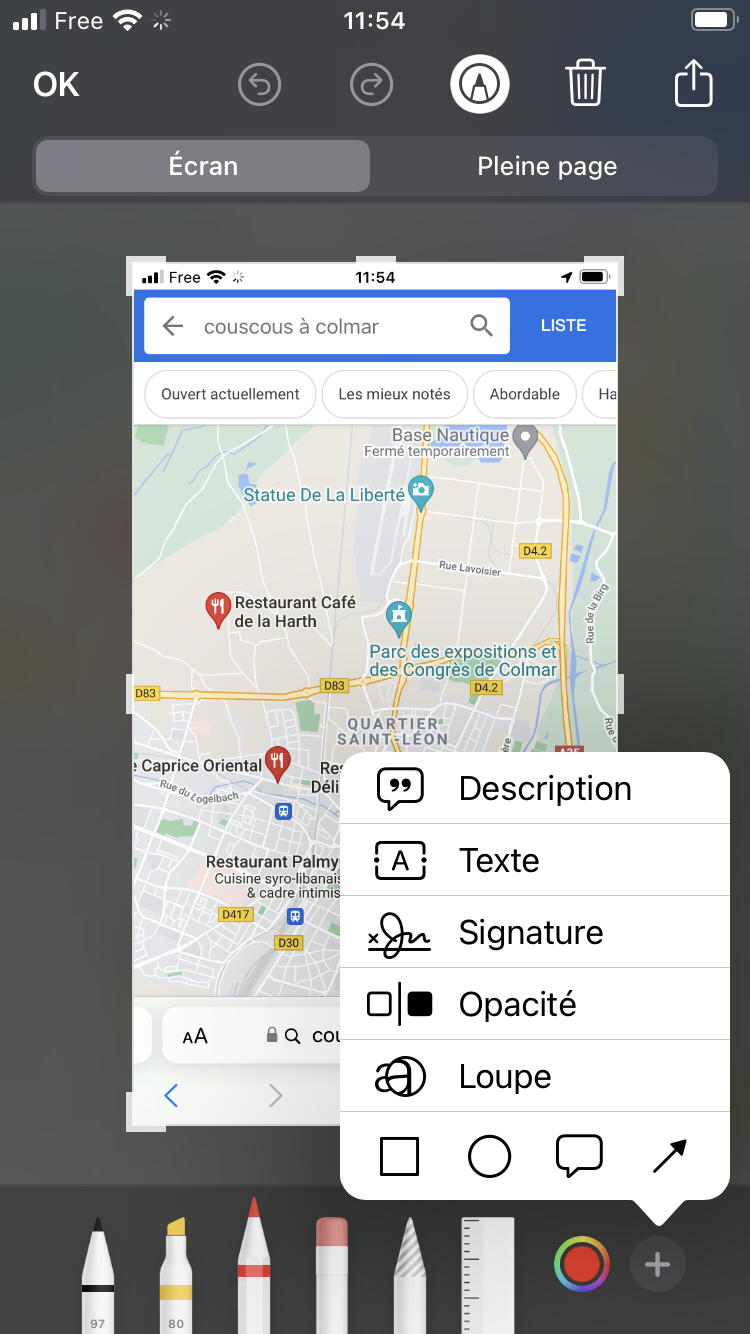Insert a speech bubble shape
Screen dimensions: 750x1334
[579, 1155]
